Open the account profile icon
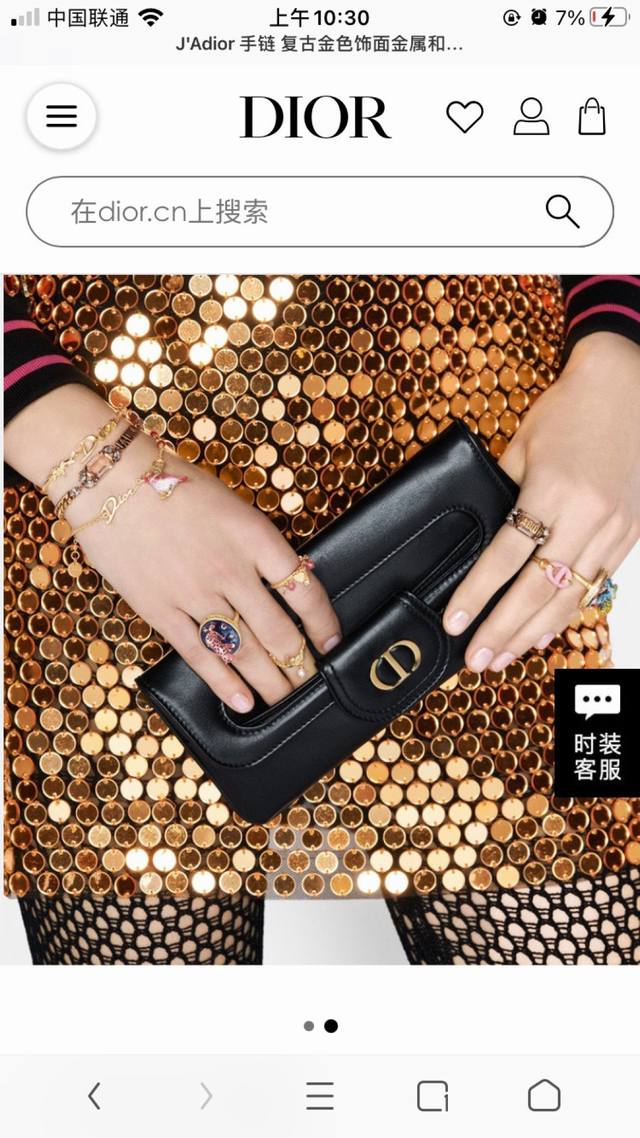The height and width of the screenshot is (1138, 640). pos(531,117)
